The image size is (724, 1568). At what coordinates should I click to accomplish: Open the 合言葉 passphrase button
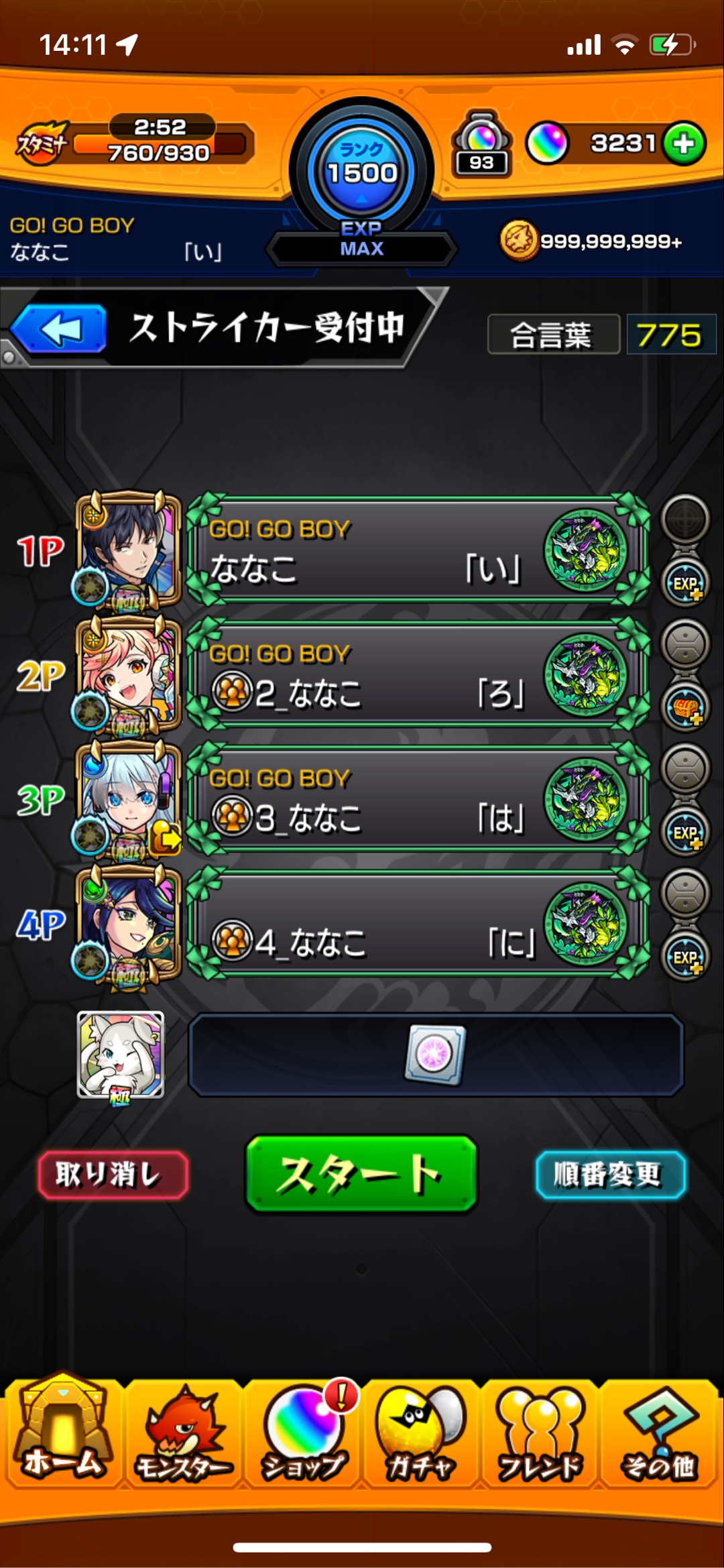click(554, 335)
